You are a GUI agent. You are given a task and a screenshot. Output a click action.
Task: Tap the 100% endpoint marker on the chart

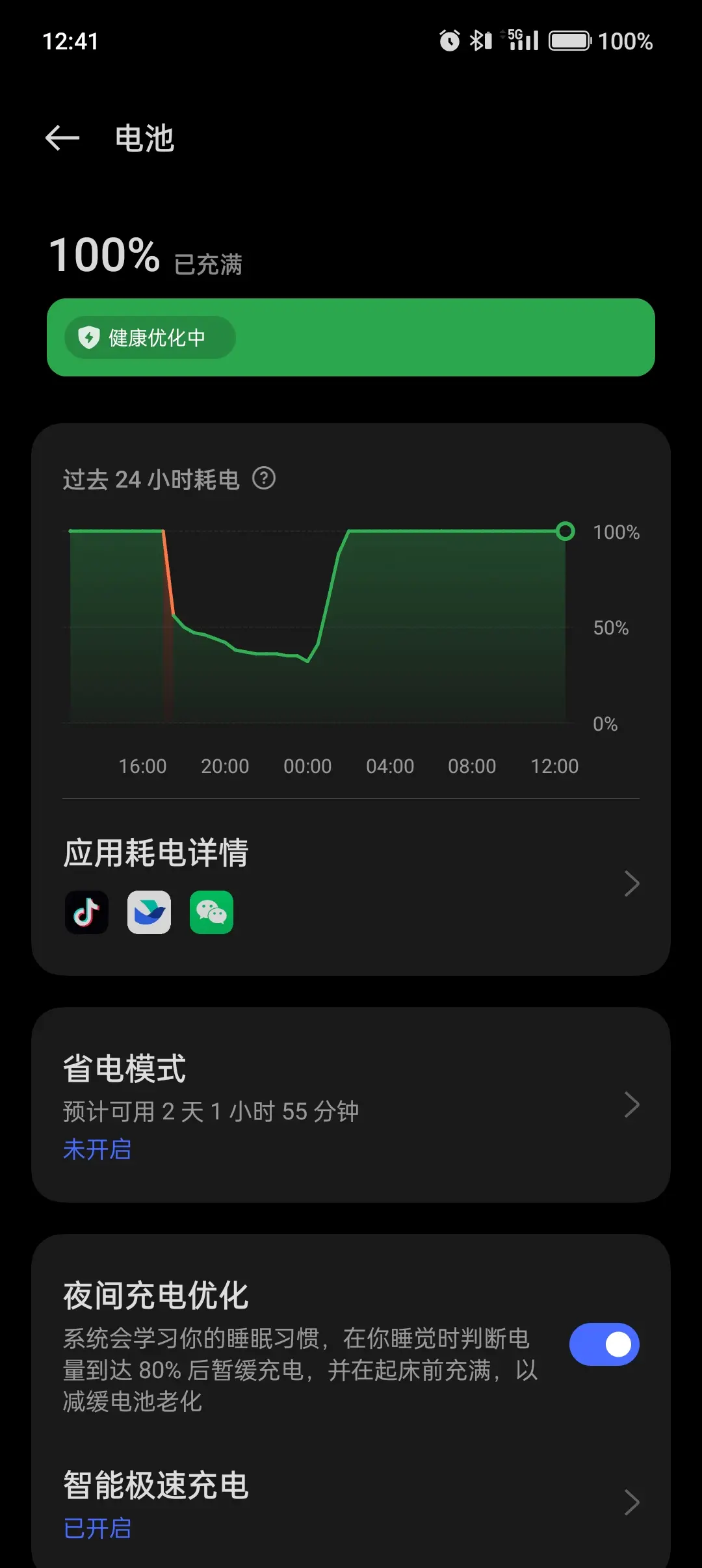point(565,532)
